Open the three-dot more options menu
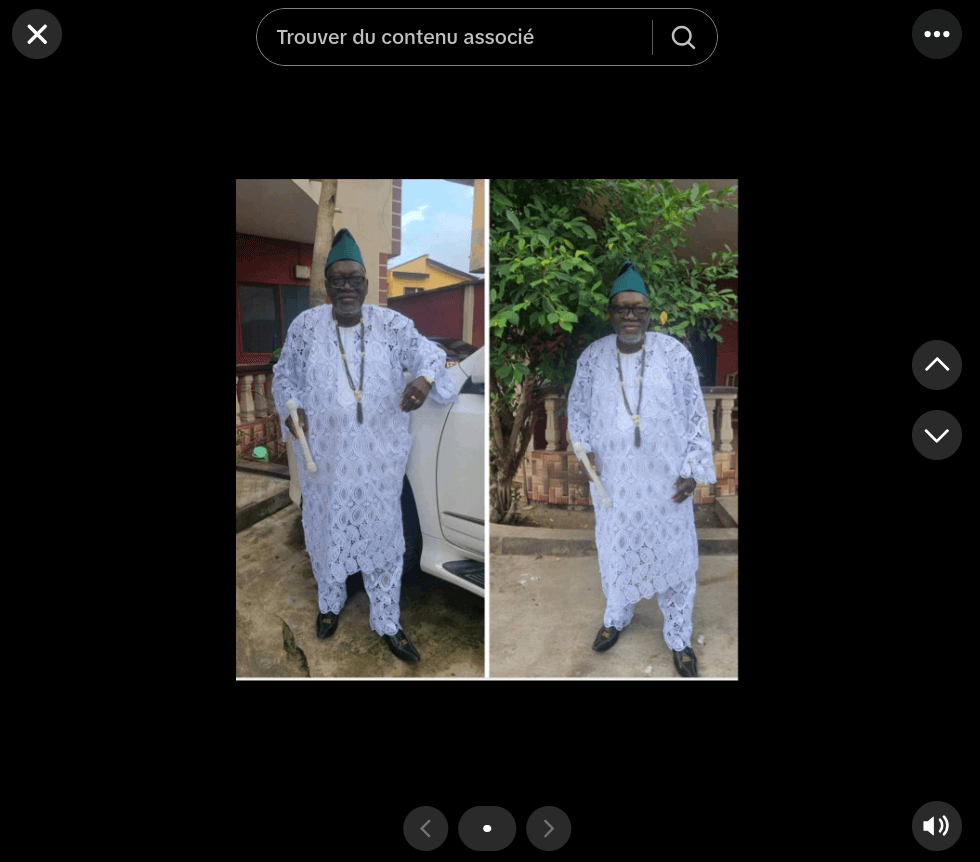 [937, 34]
